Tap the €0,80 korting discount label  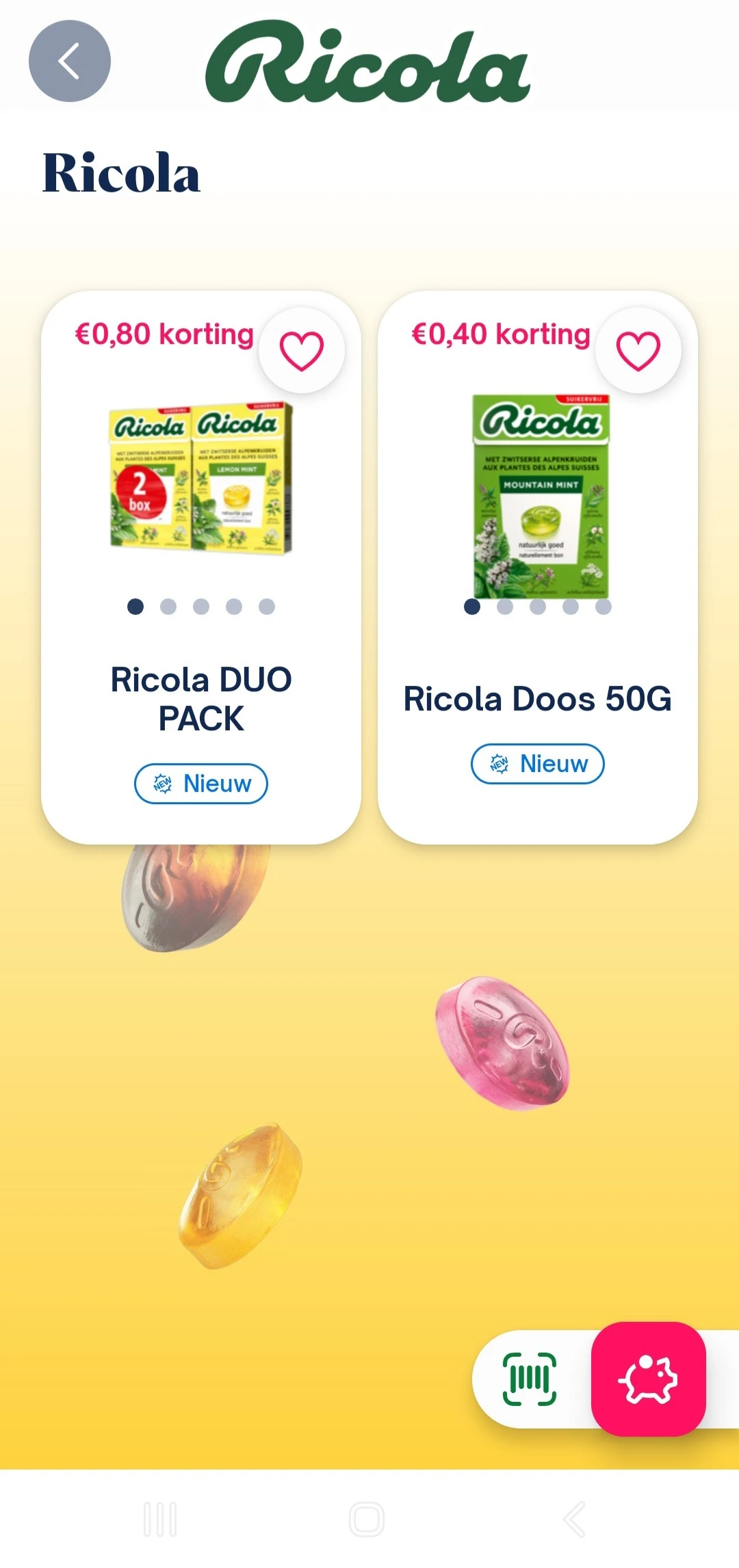163,334
